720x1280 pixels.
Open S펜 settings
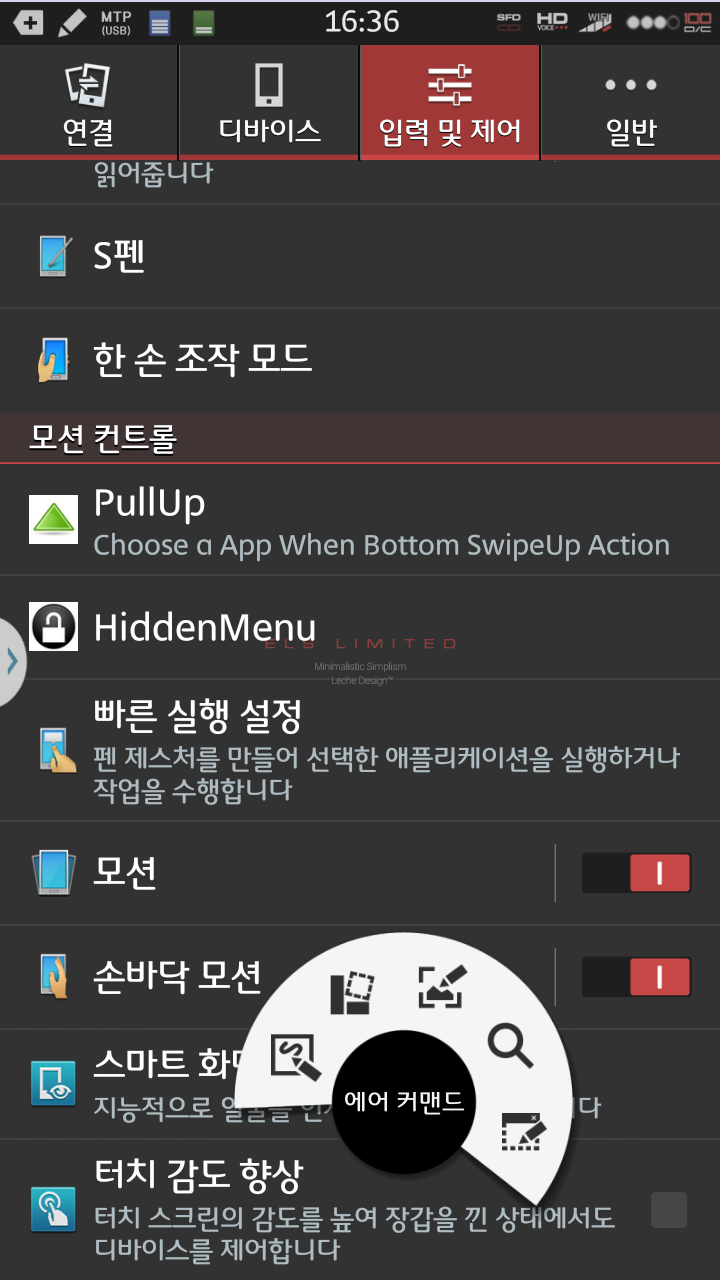(360, 256)
